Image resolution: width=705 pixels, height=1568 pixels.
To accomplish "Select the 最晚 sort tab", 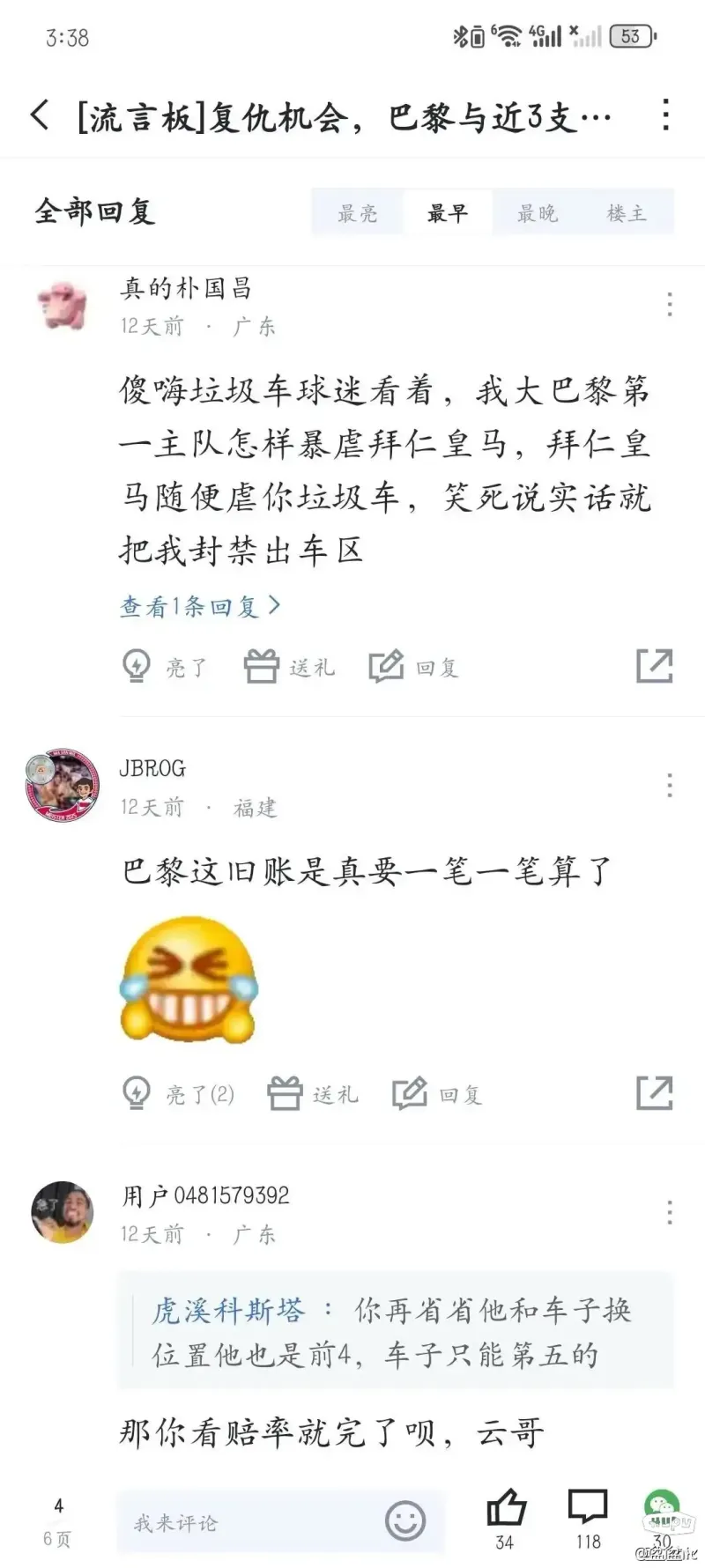I will pos(537,213).
